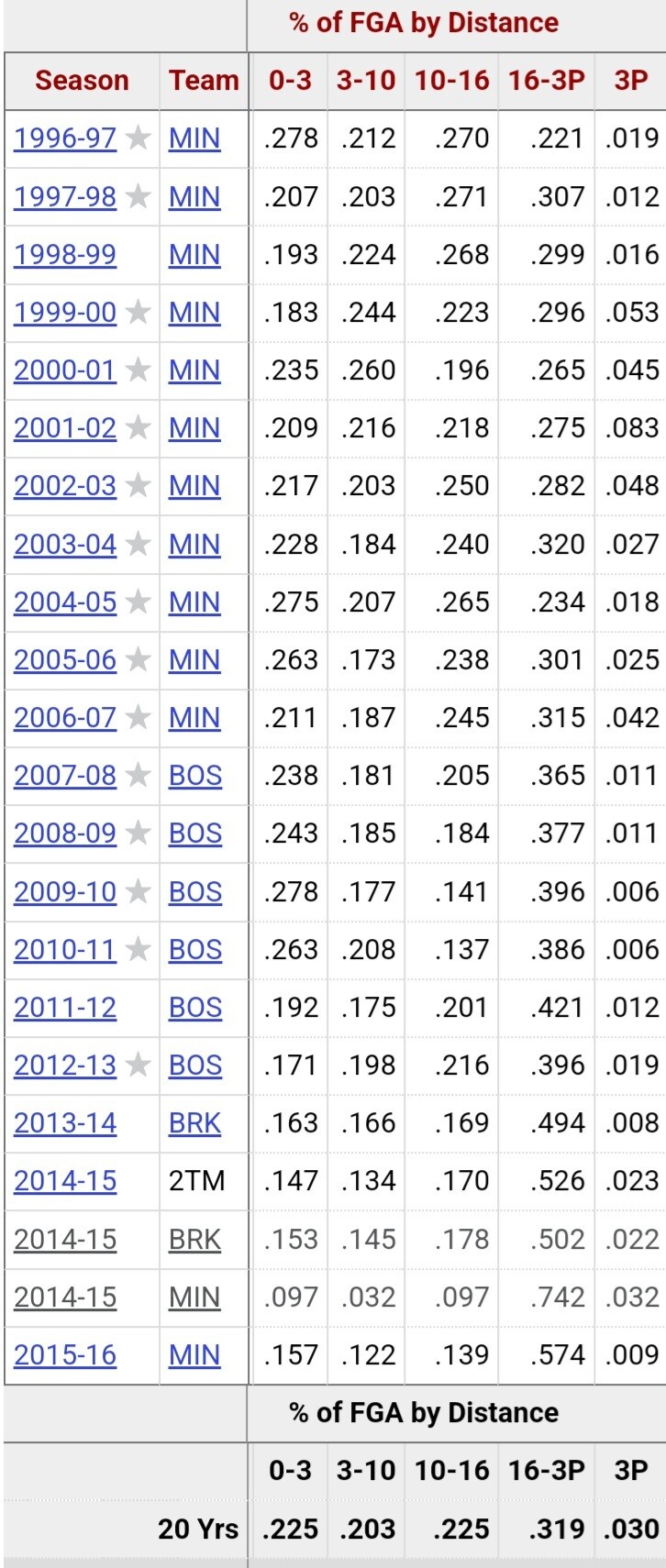Open the BOS team link in the 2008-09 row
666x1568 pixels.
click(x=195, y=834)
